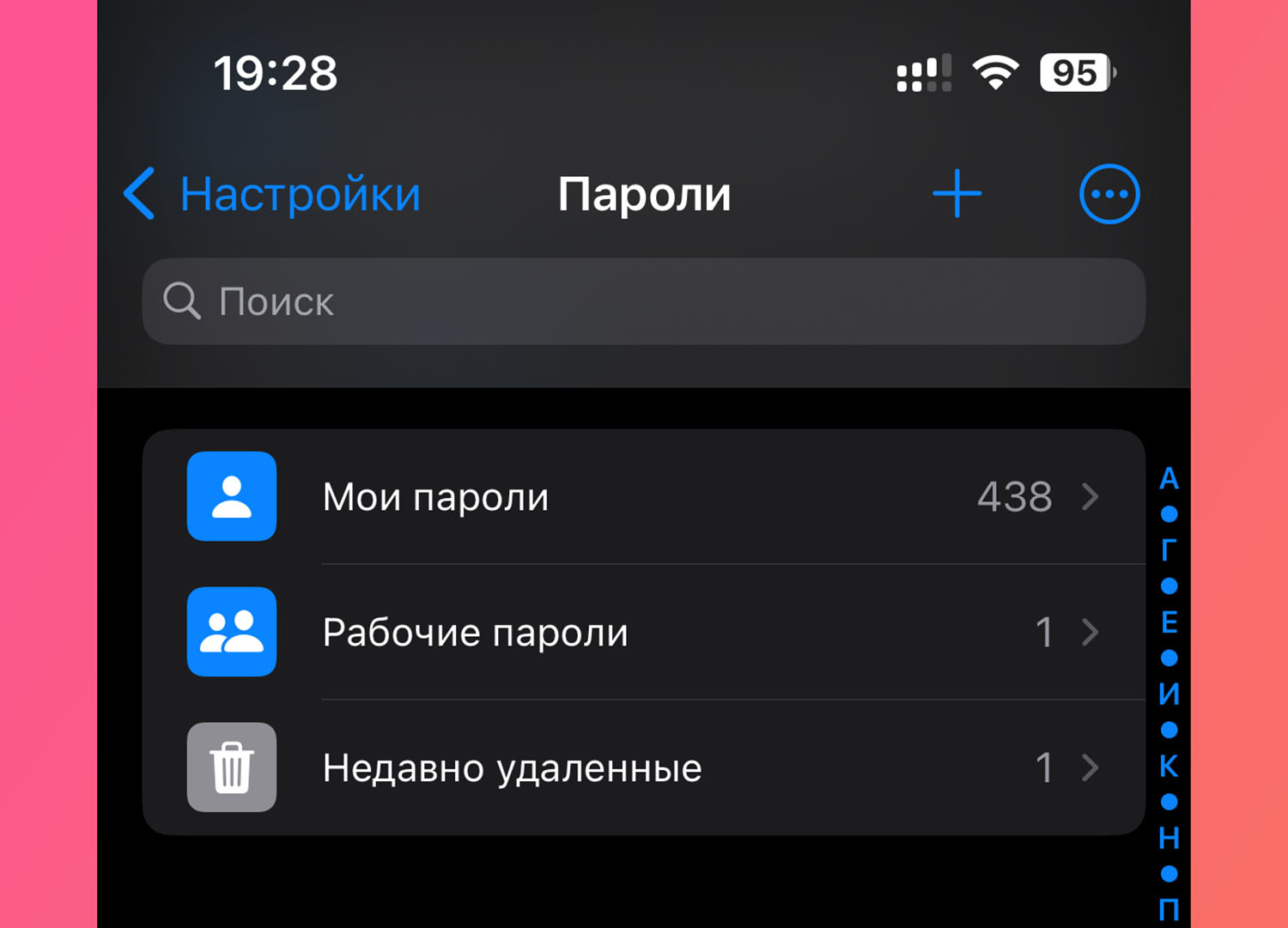Viewport: 1288px width, 928px height.
Task: Open the three-dots more options menu
Action: coord(1109,194)
